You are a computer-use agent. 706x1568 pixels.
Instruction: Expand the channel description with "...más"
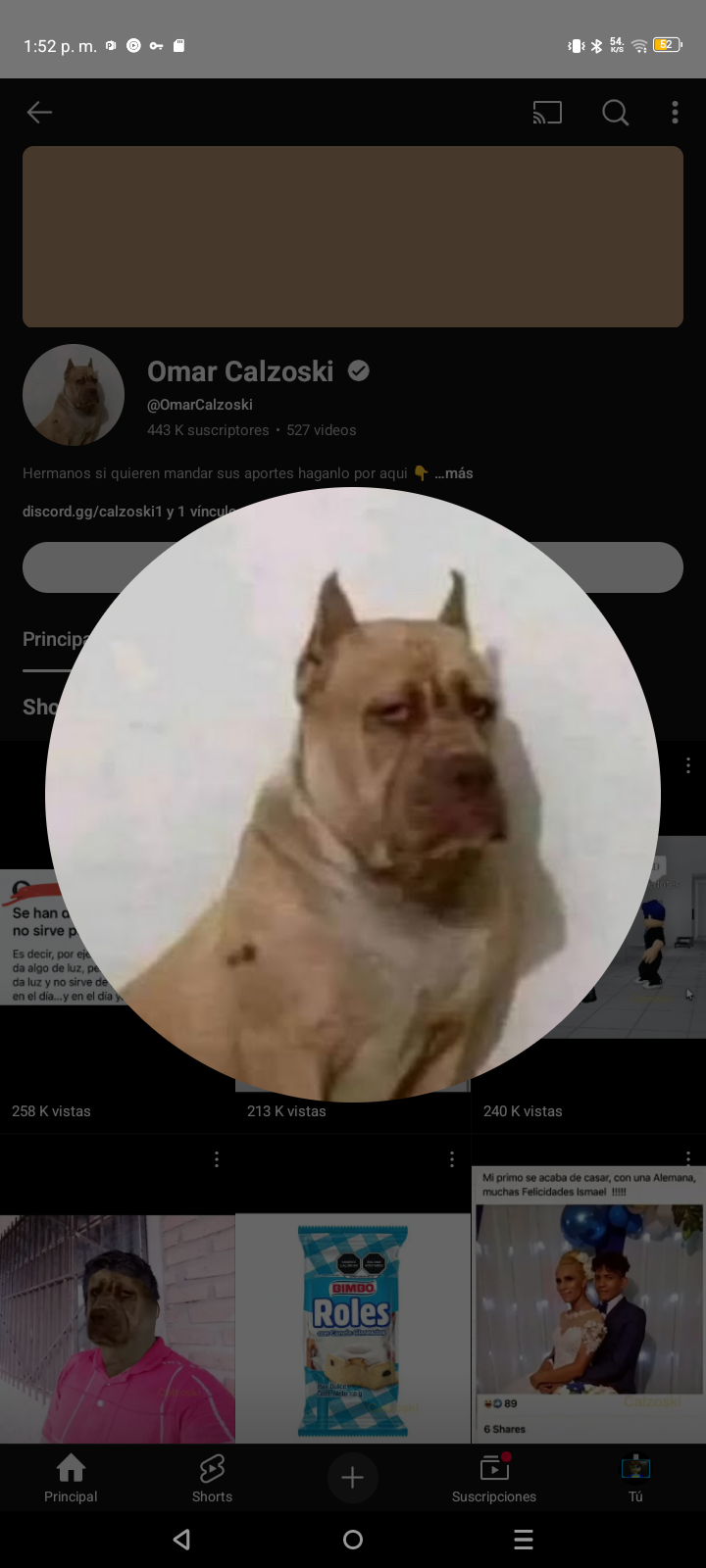[x=454, y=473]
